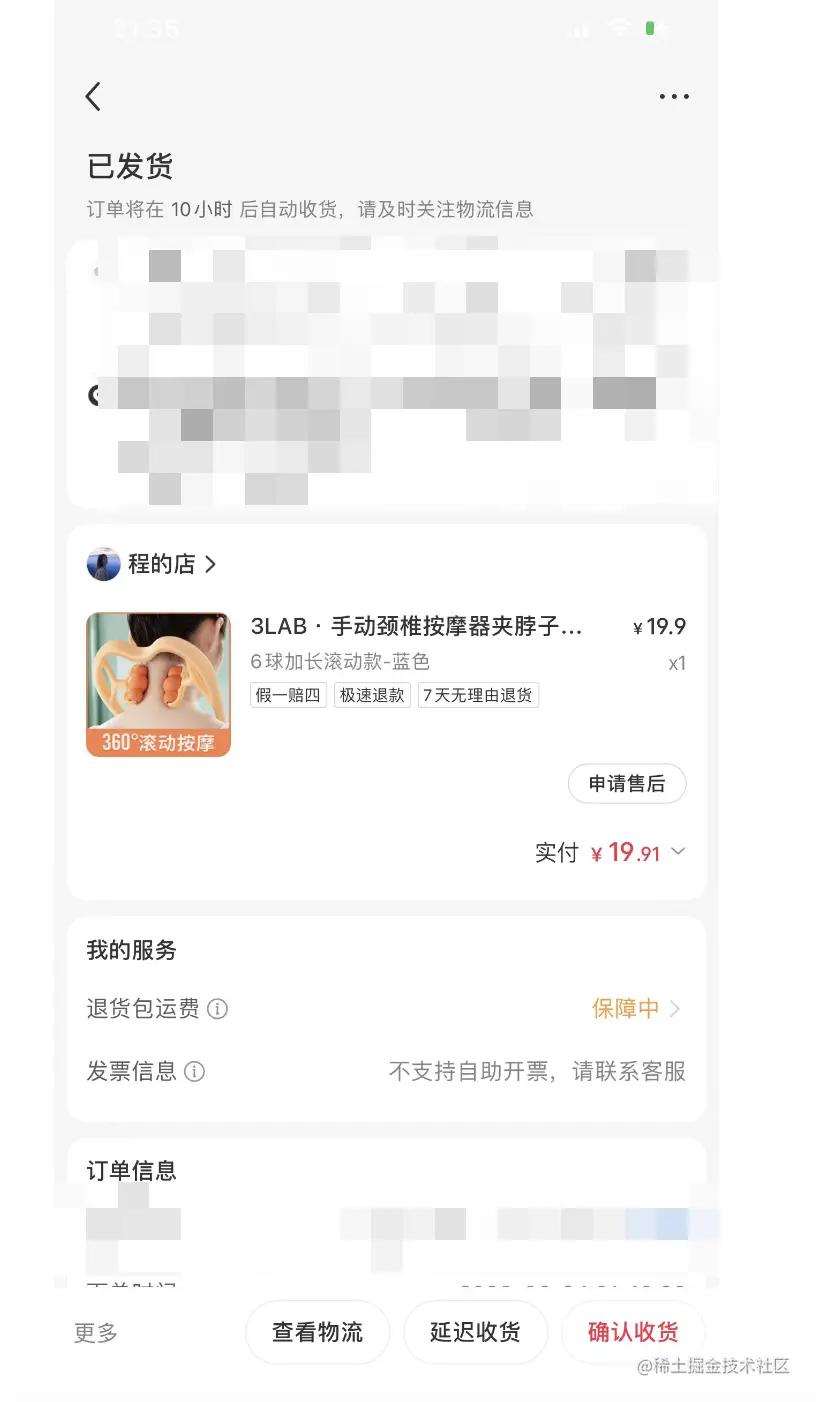
Task: Expand the 实付 payment details chevron
Action: pyautogui.click(x=678, y=852)
